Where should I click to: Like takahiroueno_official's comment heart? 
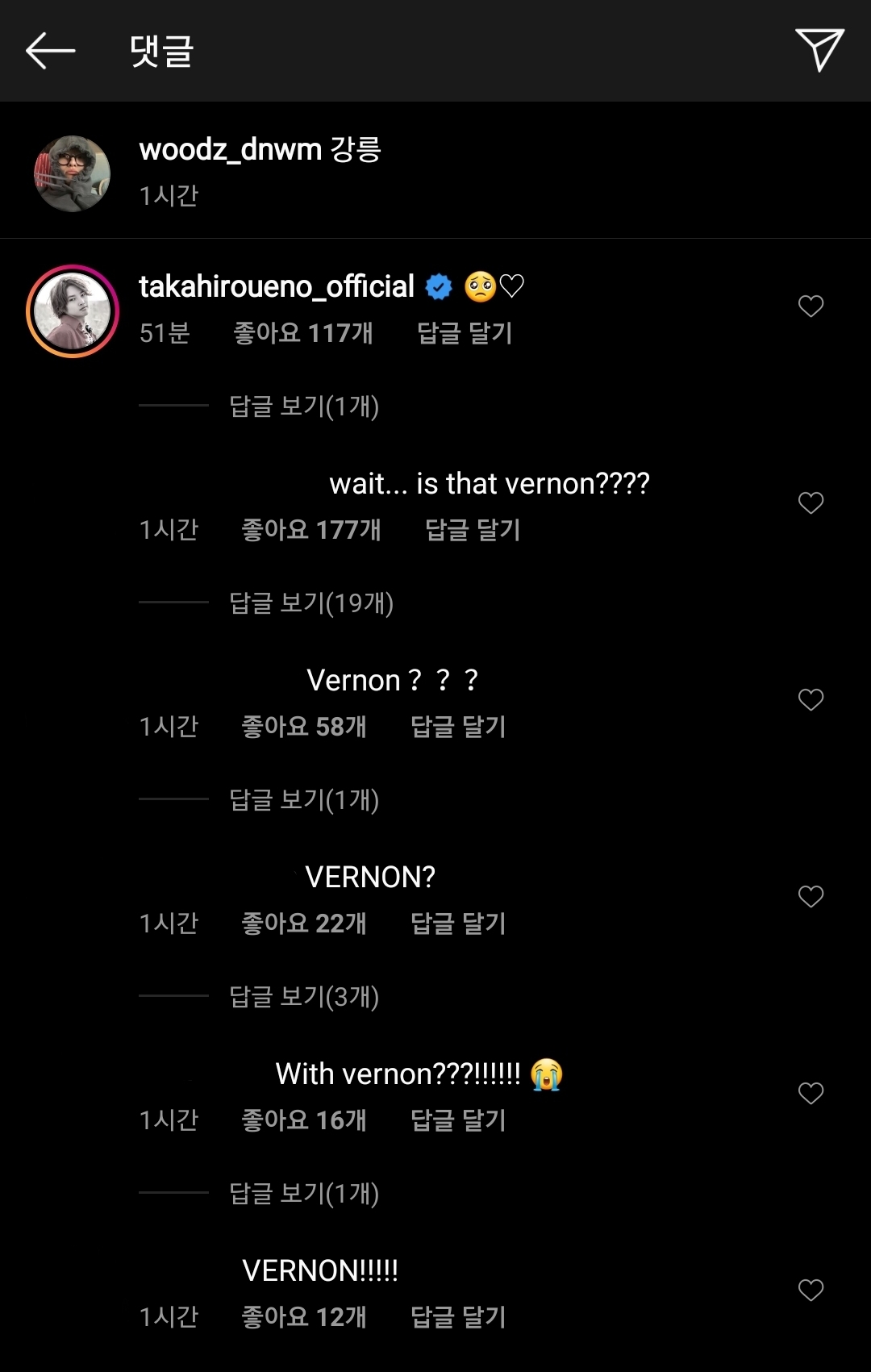coord(810,306)
